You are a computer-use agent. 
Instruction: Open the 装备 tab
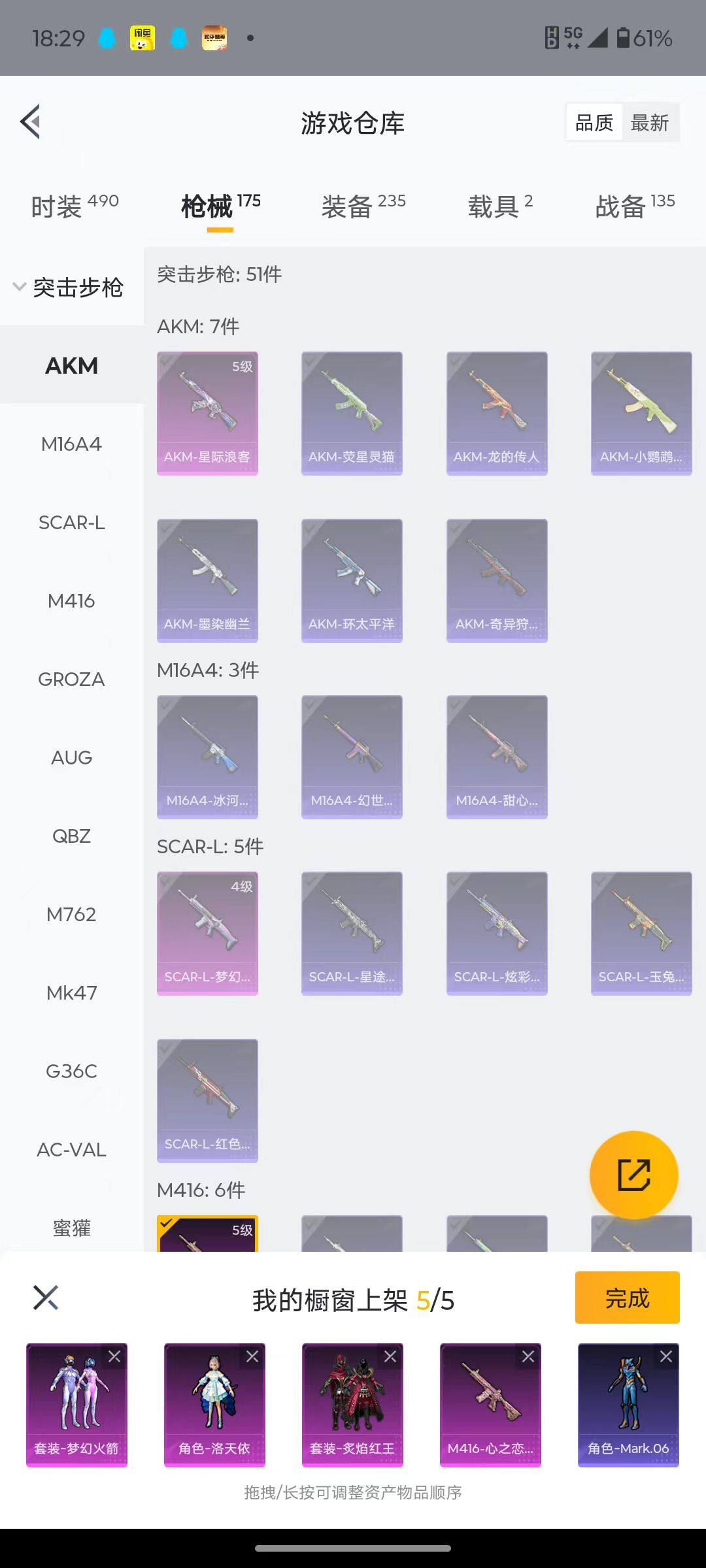pyautogui.click(x=363, y=206)
